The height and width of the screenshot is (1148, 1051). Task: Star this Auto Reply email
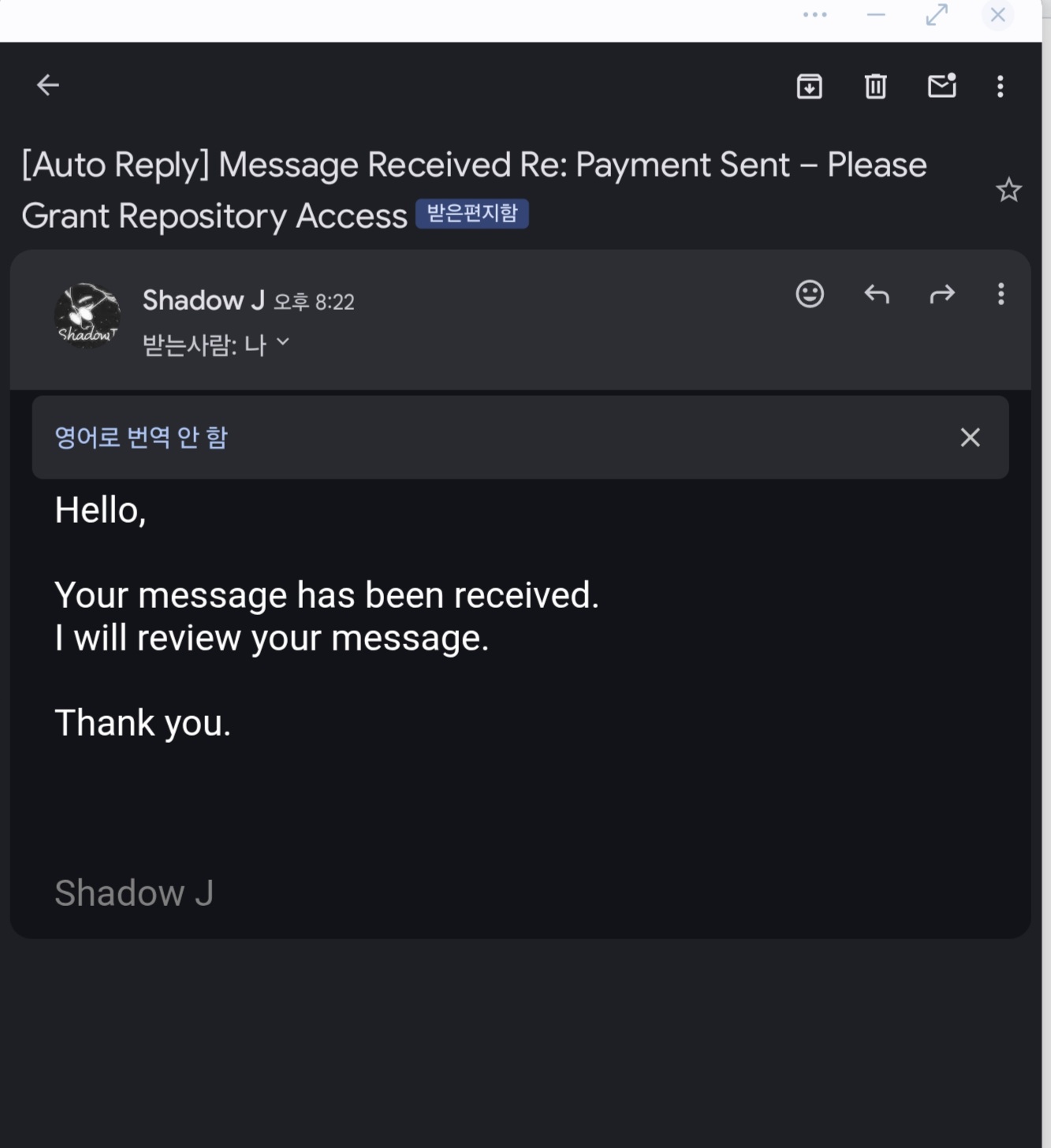(1008, 190)
